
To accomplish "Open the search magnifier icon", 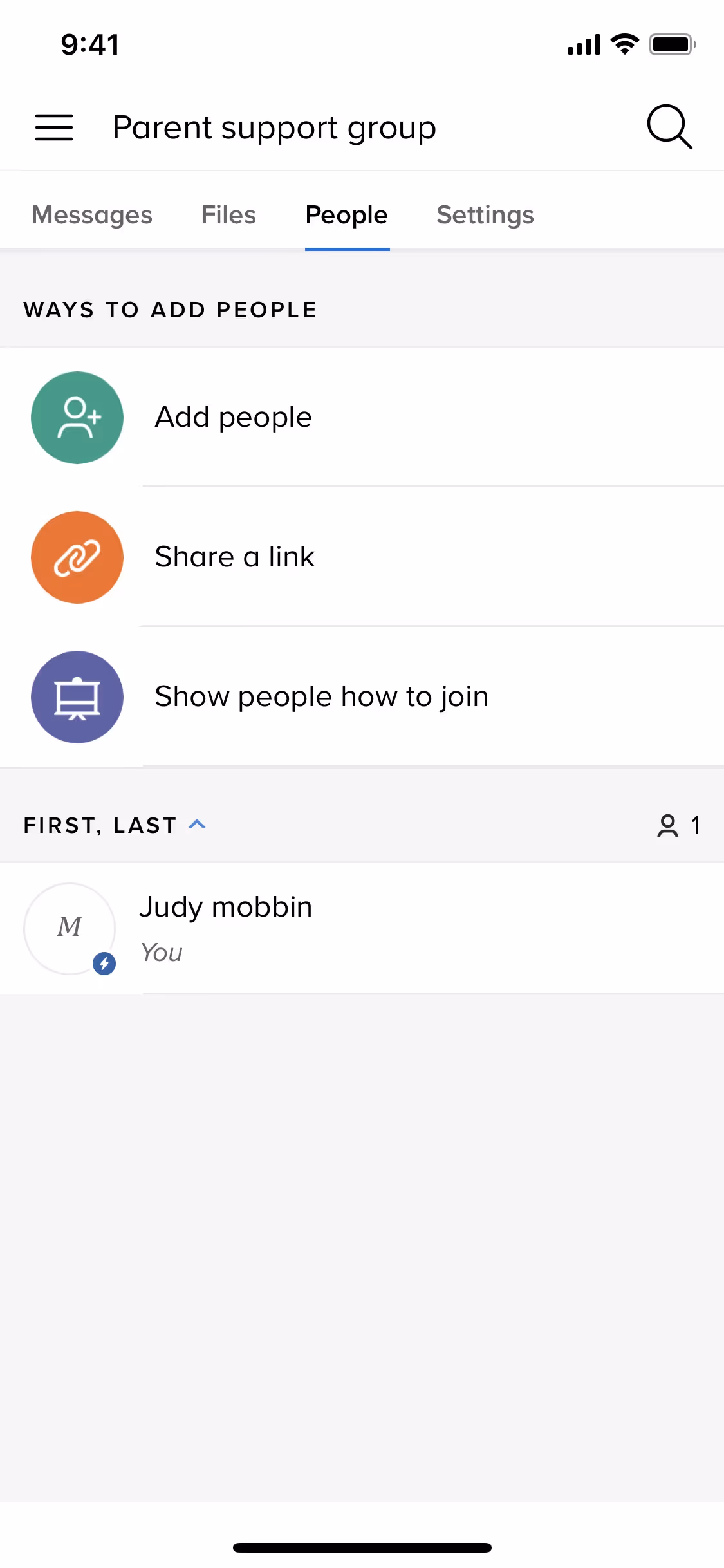I will coord(669,127).
